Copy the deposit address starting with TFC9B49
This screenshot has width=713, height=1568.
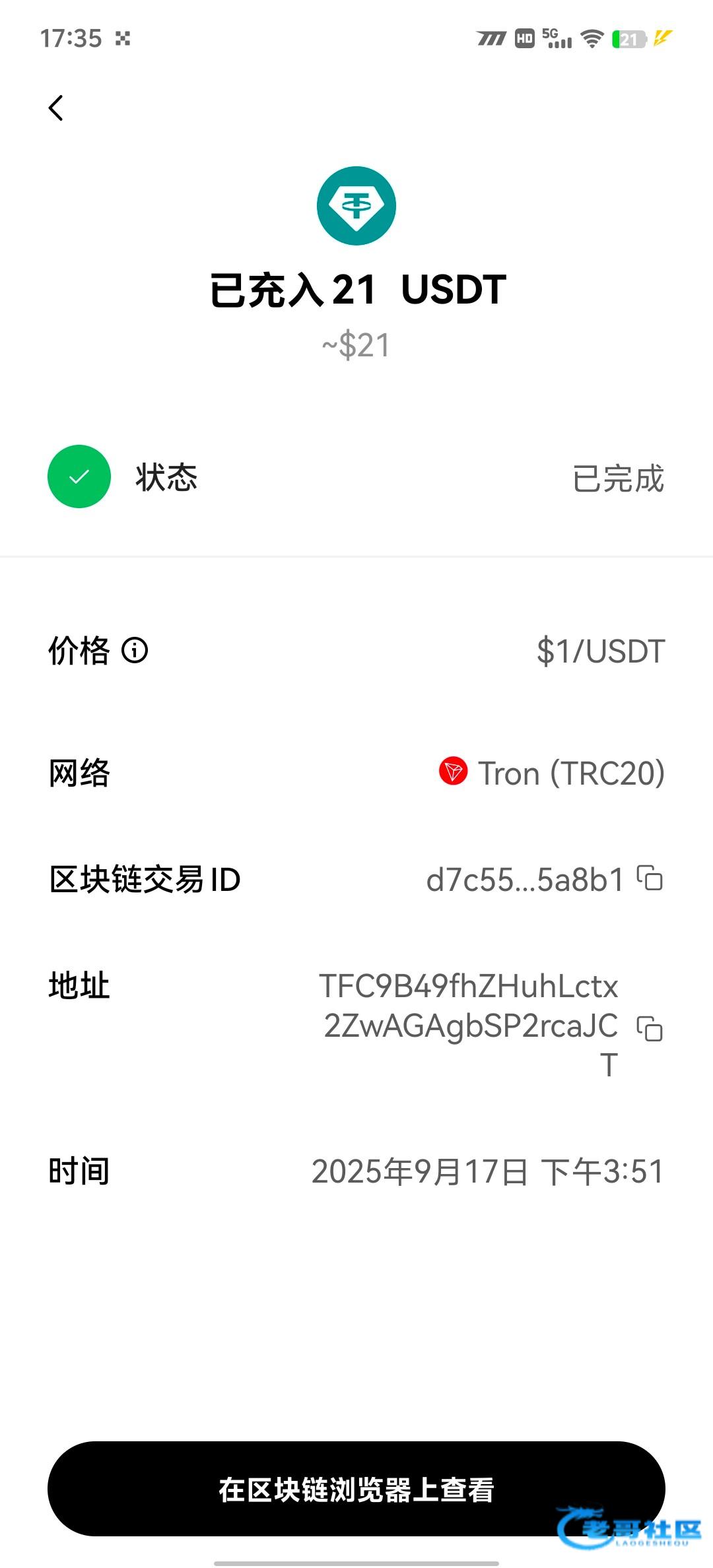(650, 1028)
